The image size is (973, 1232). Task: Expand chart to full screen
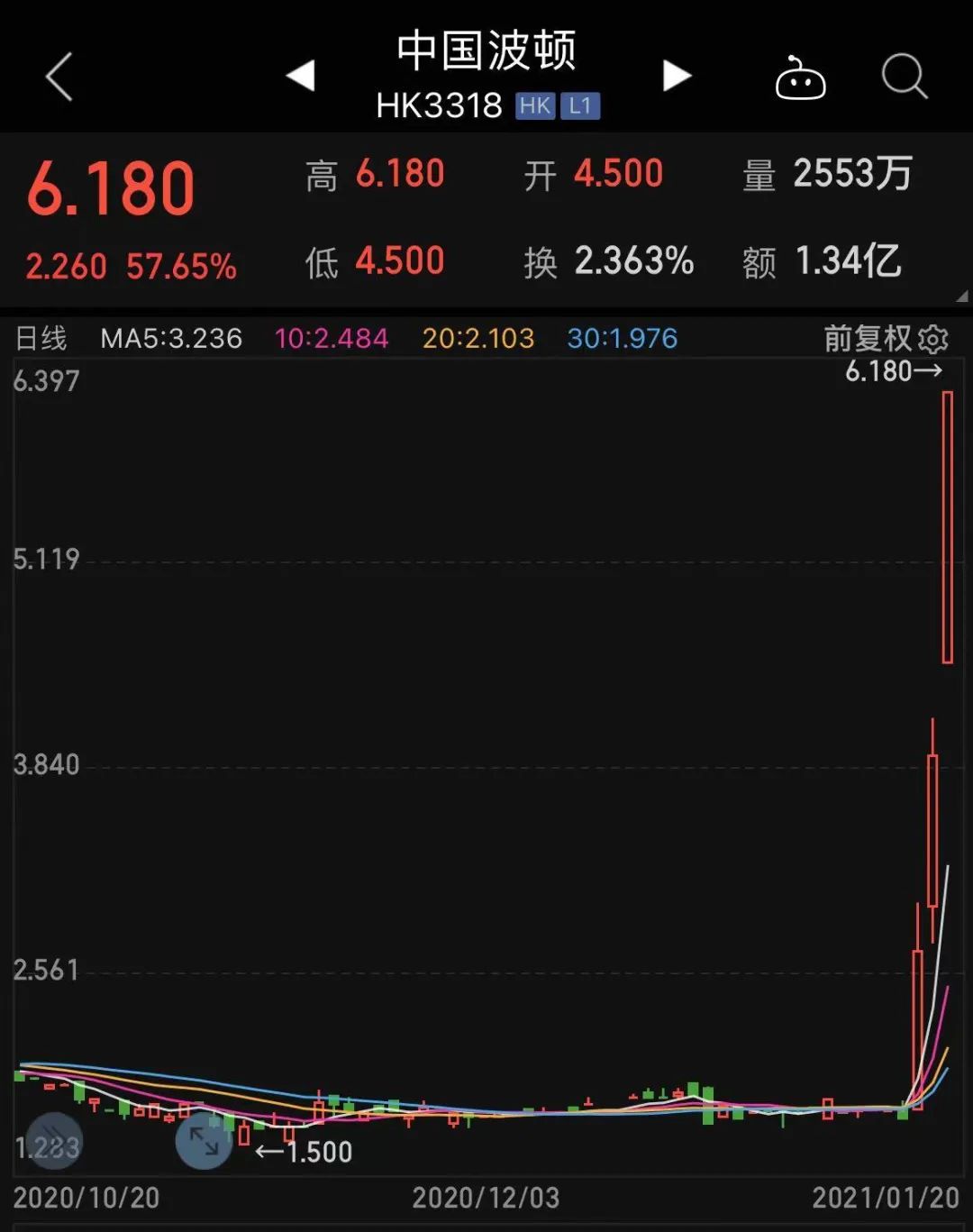coord(204,1142)
